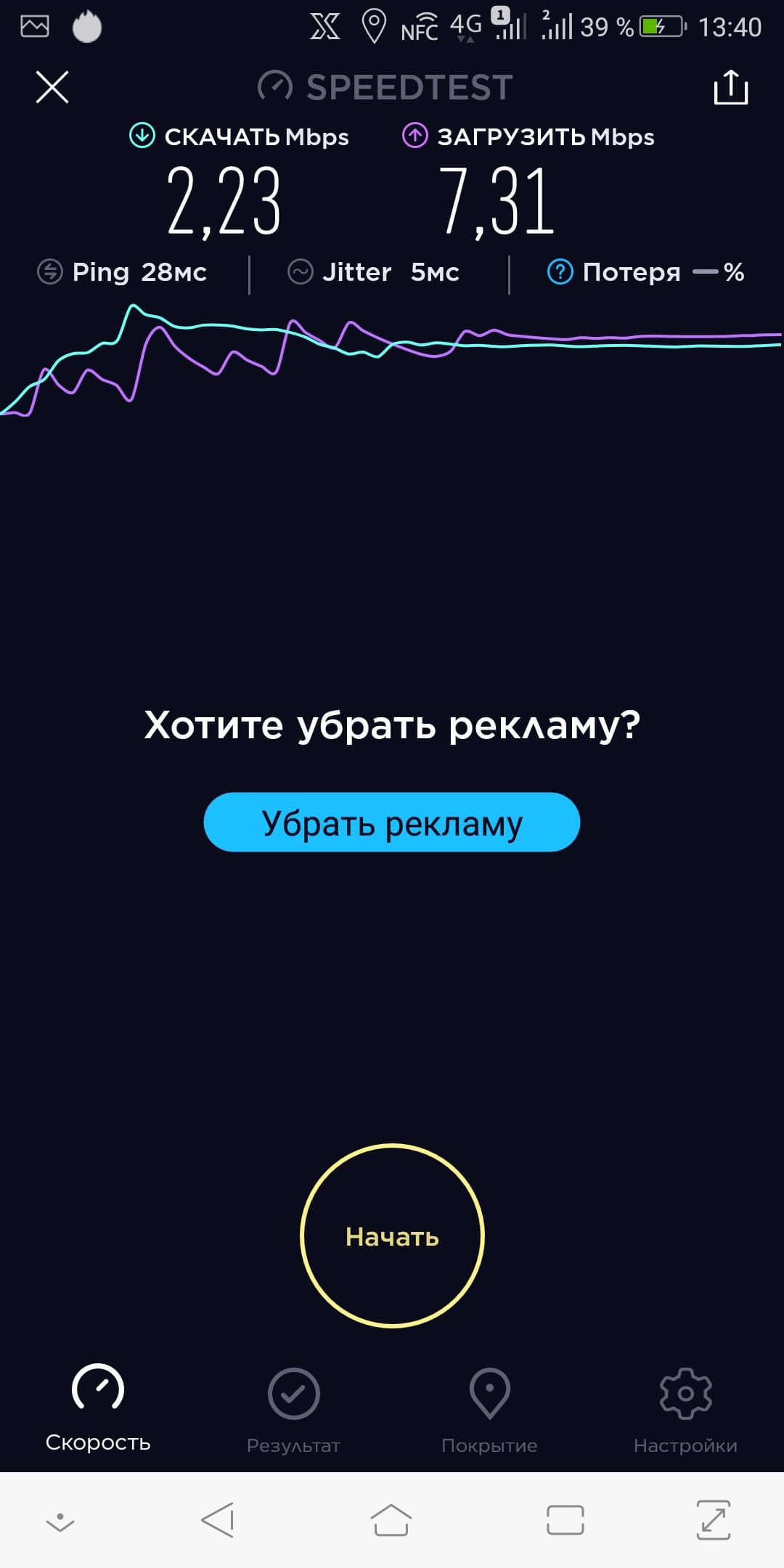Go back using the system back button
The image size is (784, 1568).
[218, 1520]
